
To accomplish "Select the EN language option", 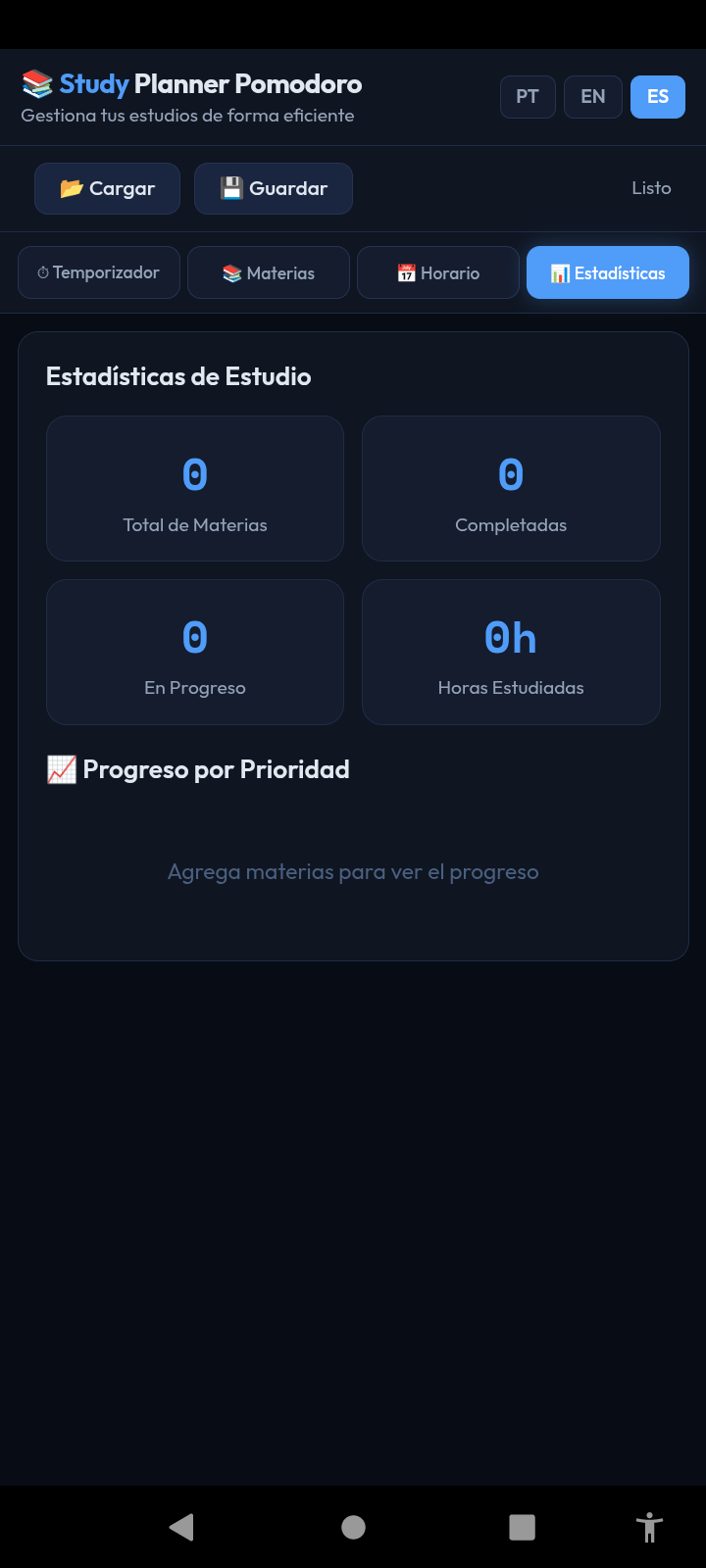I will pos(593,97).
